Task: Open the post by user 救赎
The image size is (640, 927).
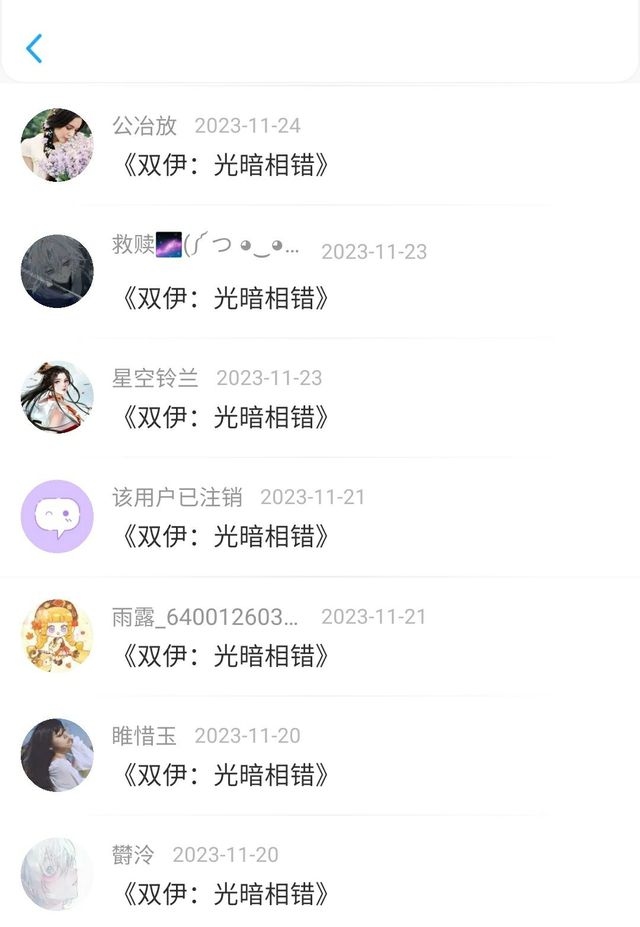Action: [x=226, y=298]
